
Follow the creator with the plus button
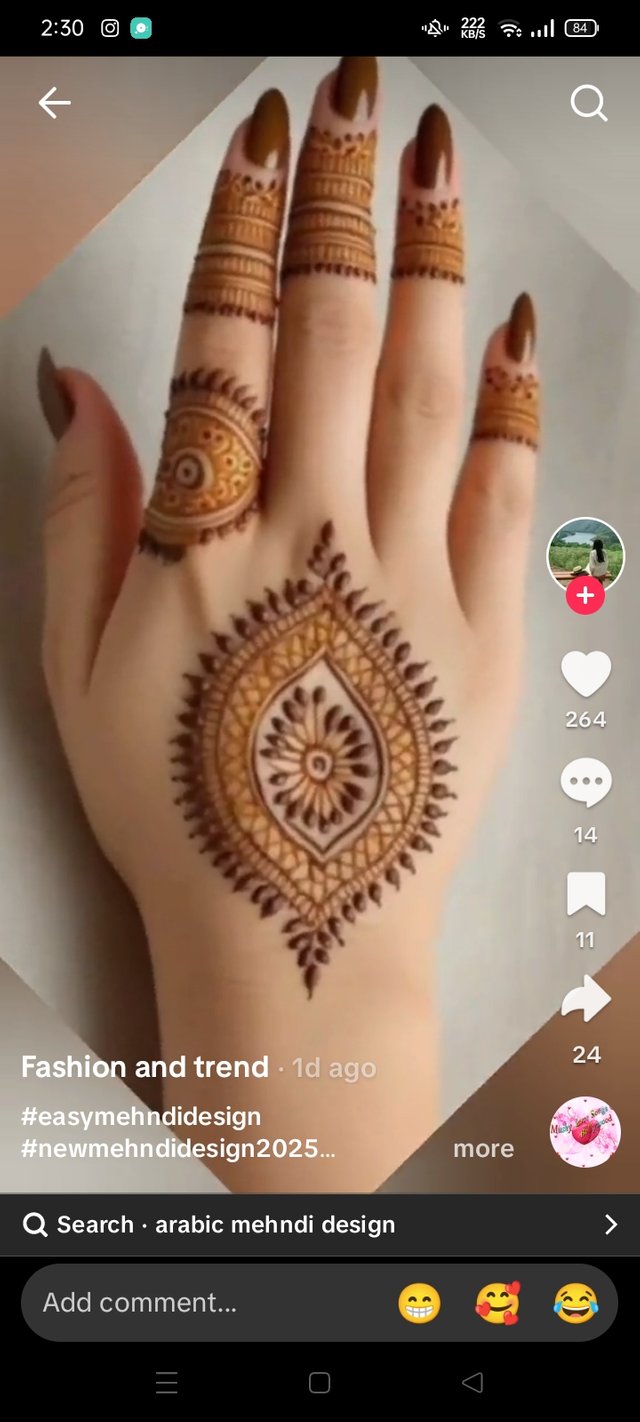585,596
